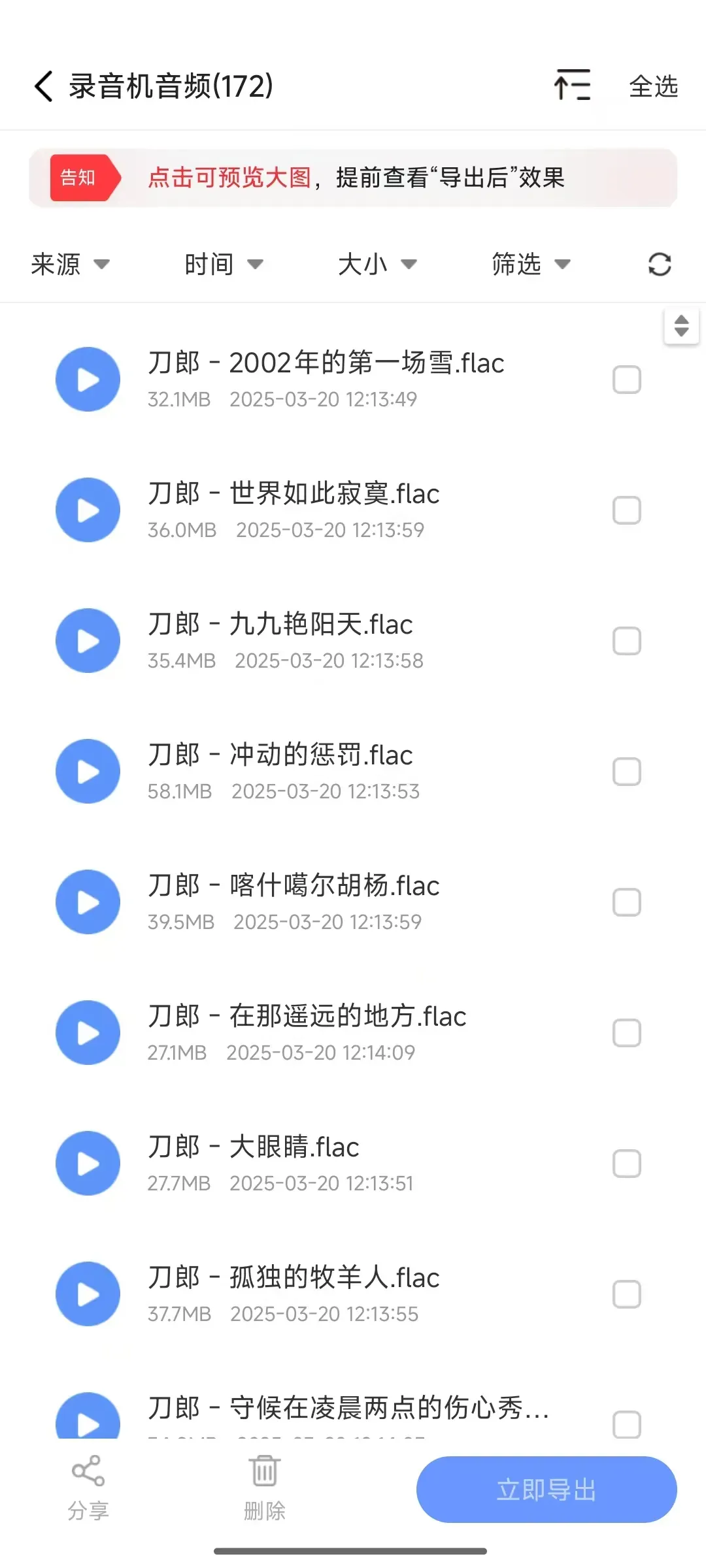Tap the sort order icon beside 全选
The height and width of the screenshot is (1568, 706).
(572, 86)
